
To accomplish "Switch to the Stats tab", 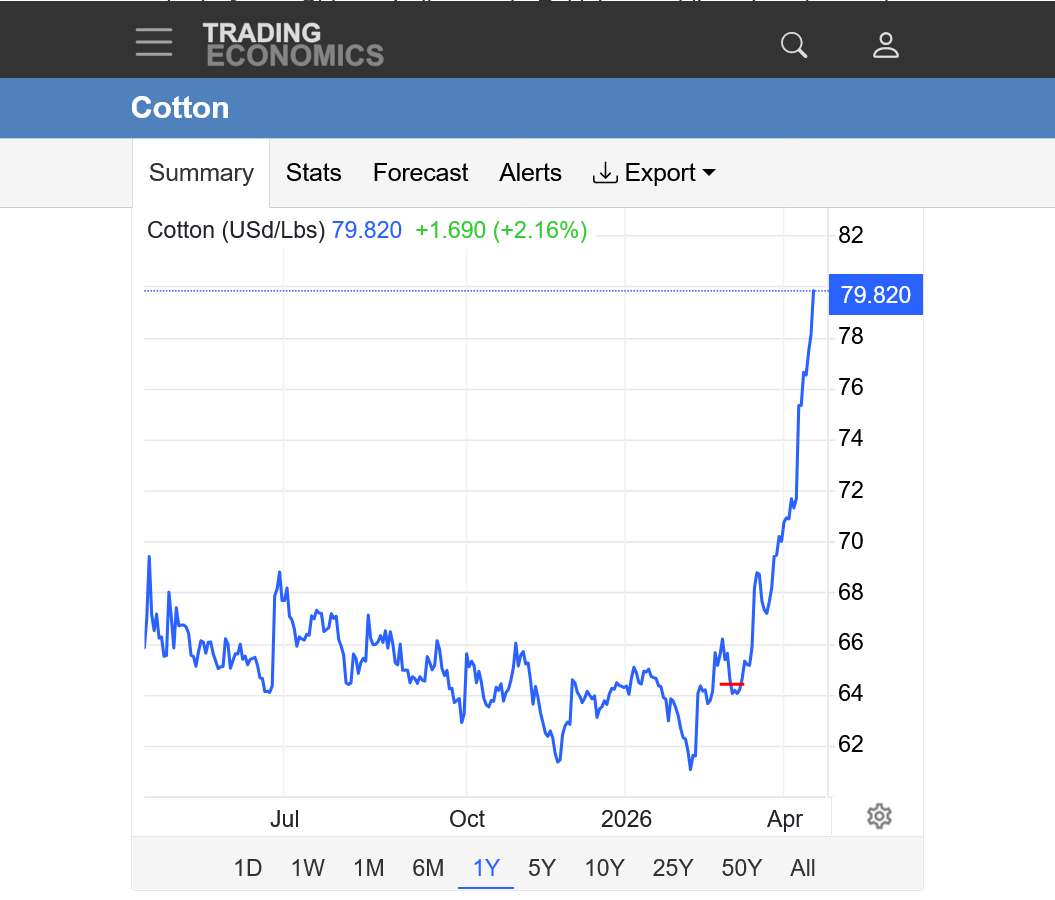I will [x=313, y=173].
